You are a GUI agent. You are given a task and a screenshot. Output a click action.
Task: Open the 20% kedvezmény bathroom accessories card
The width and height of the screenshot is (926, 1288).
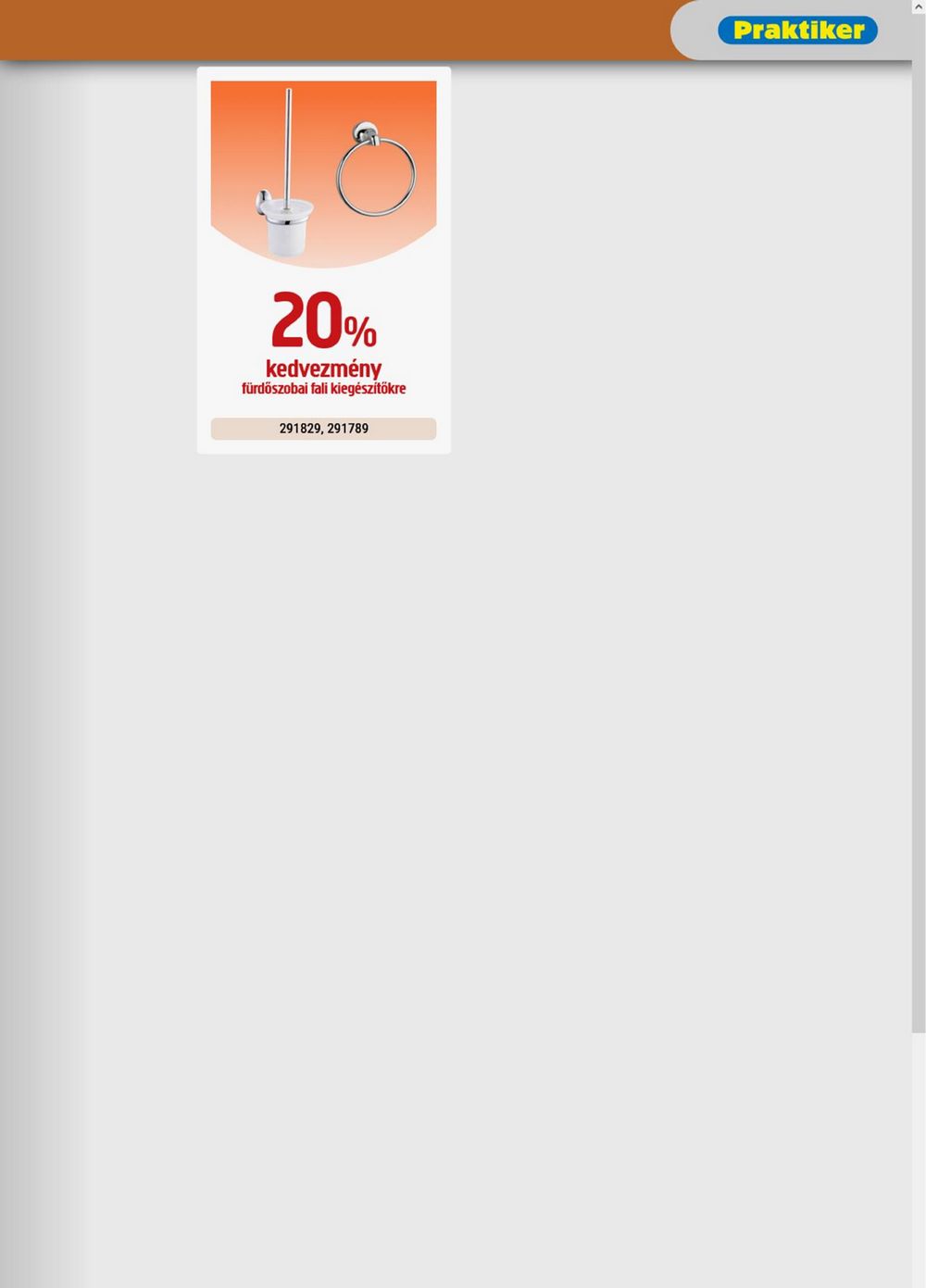tap(323, 259)
